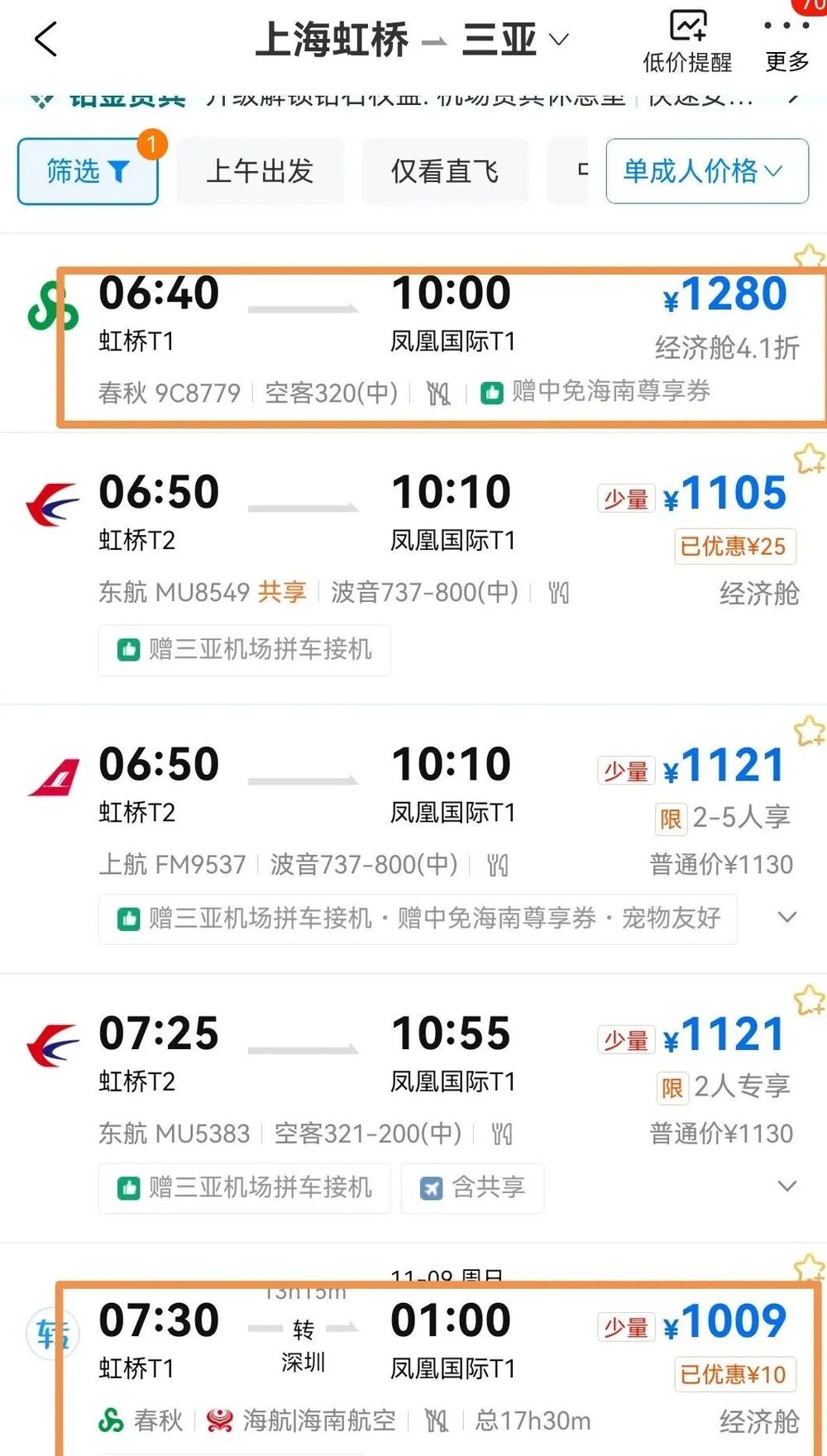Filter by 上午出发 morning departures
This screenshot has width=827, height=1456.
pyautogui.click(x=260, y=171)
